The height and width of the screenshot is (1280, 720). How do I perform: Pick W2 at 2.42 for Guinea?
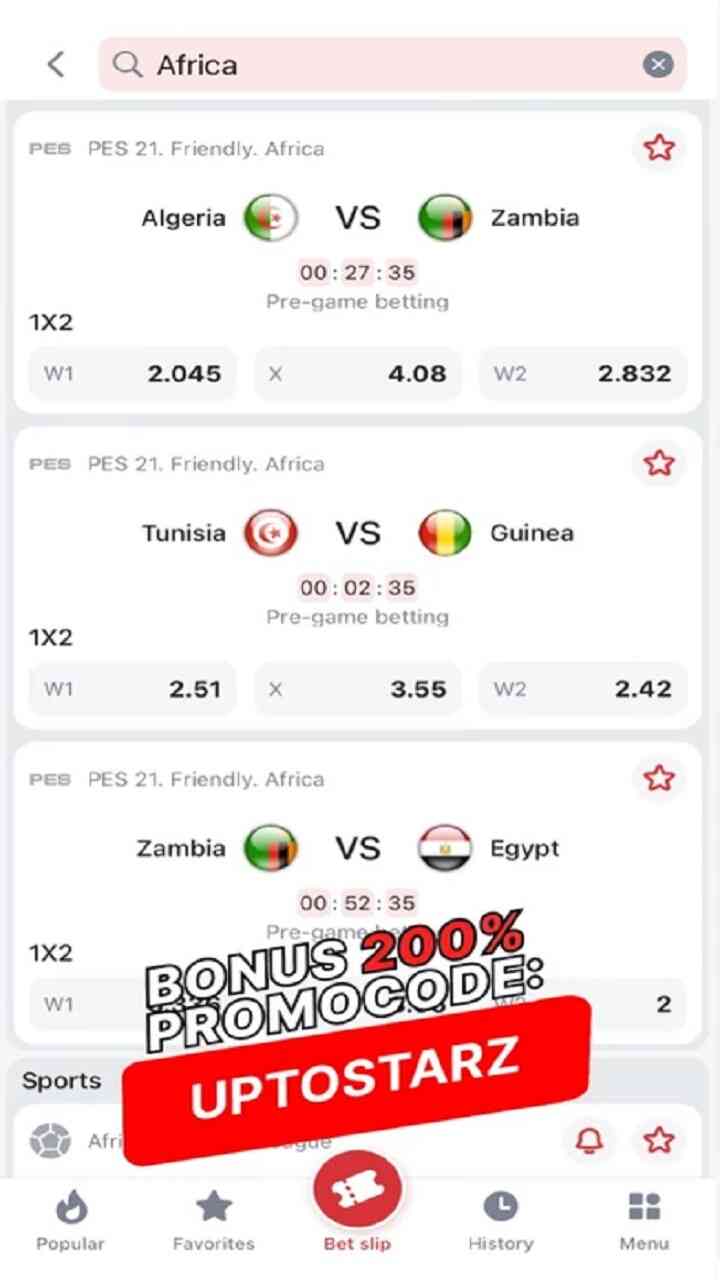click(x=583, y=689)
